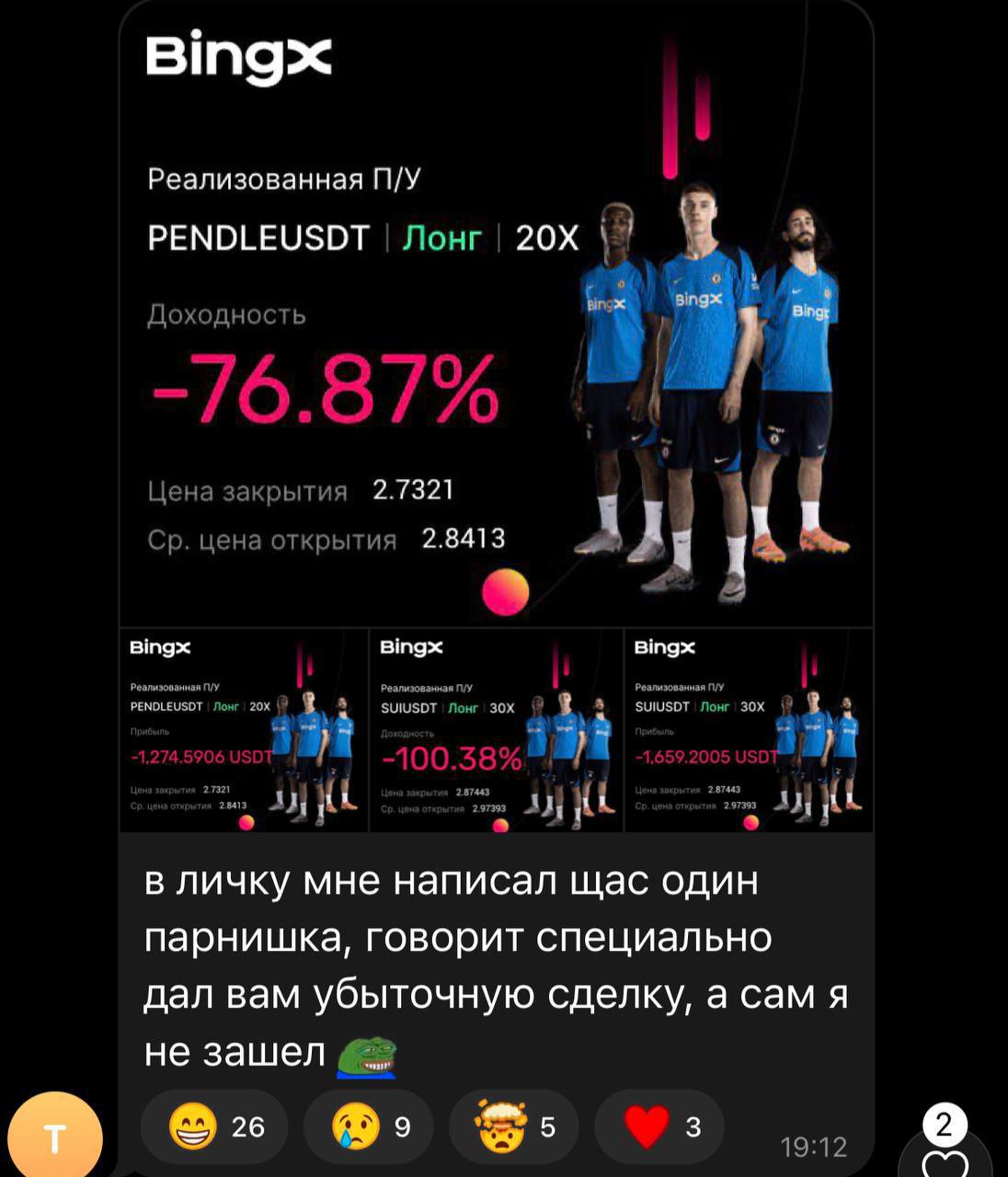1008x1177 pixels.
Task: React with the exploding head emoji
Action: (513, 1126)
